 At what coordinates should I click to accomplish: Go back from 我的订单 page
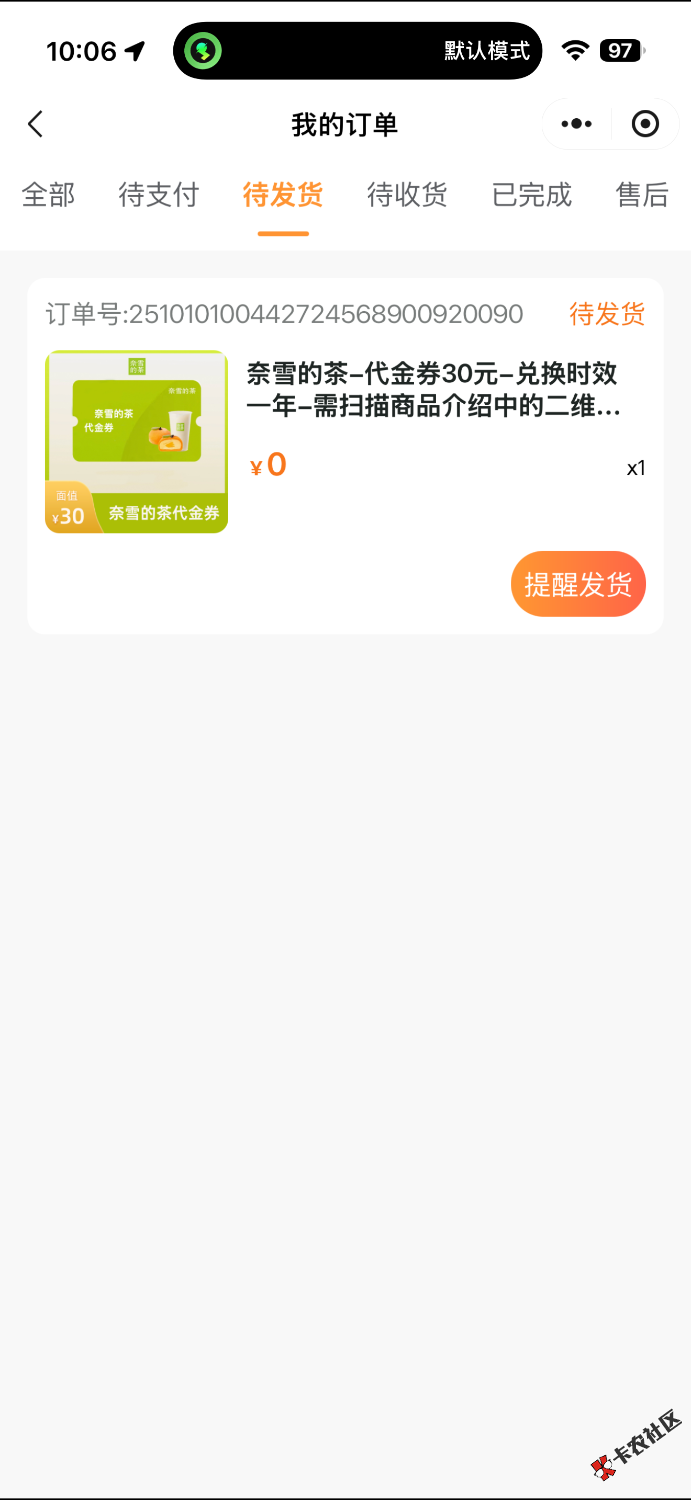tap(36, 124)
